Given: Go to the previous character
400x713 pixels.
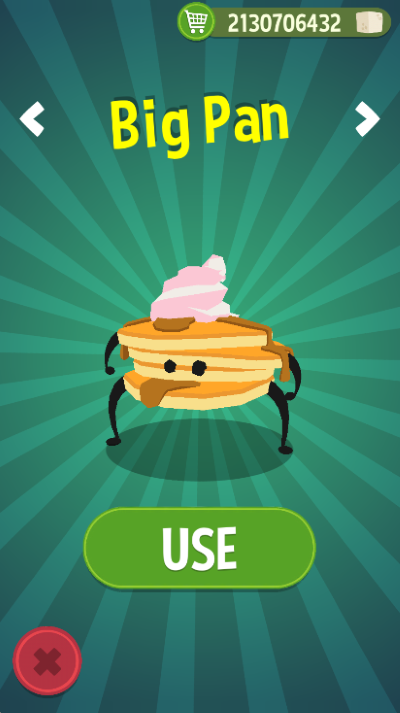Looking at the screenshot, I should [32, 119].
